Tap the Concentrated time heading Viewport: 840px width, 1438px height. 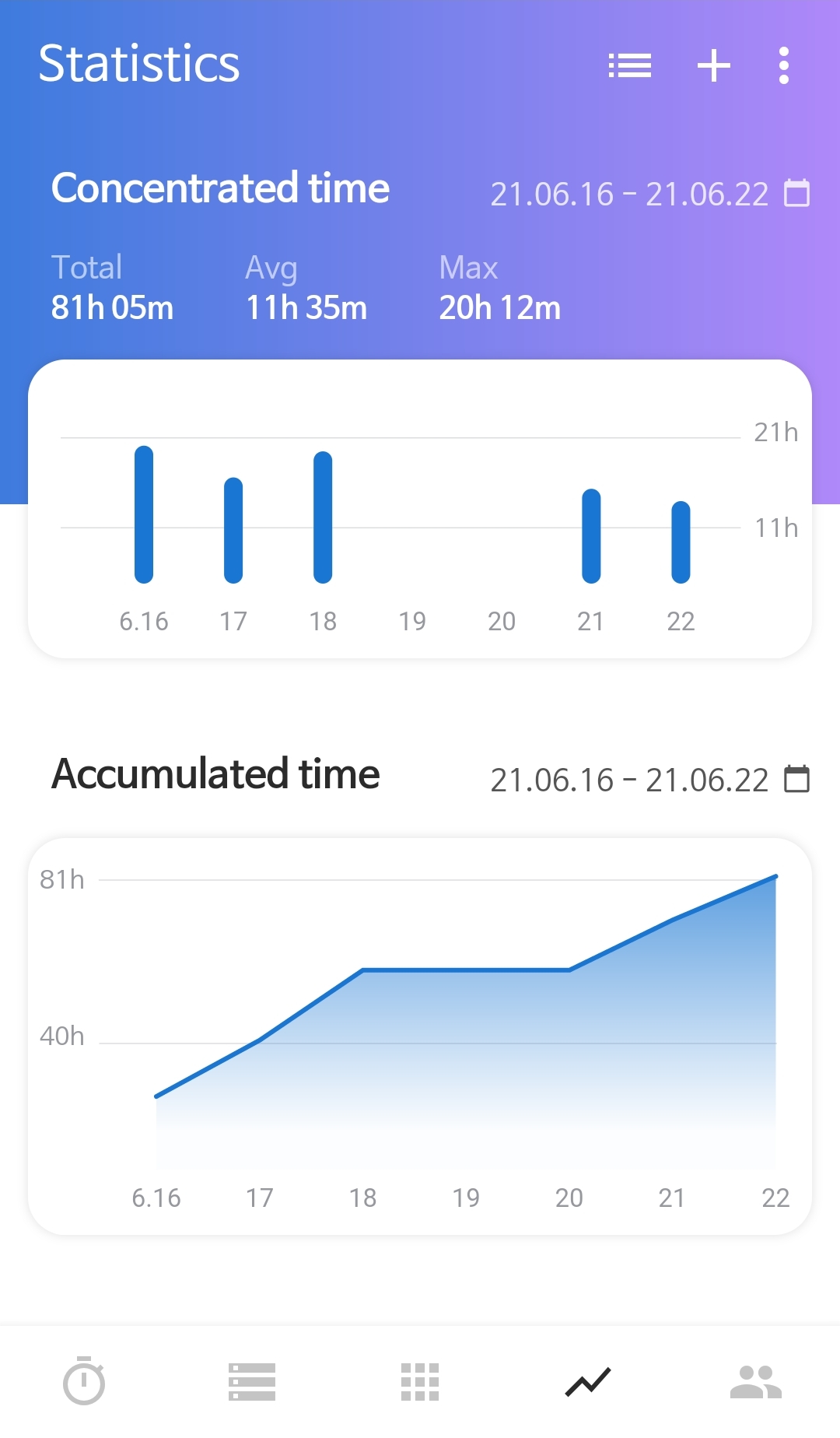tap(220, 188)
